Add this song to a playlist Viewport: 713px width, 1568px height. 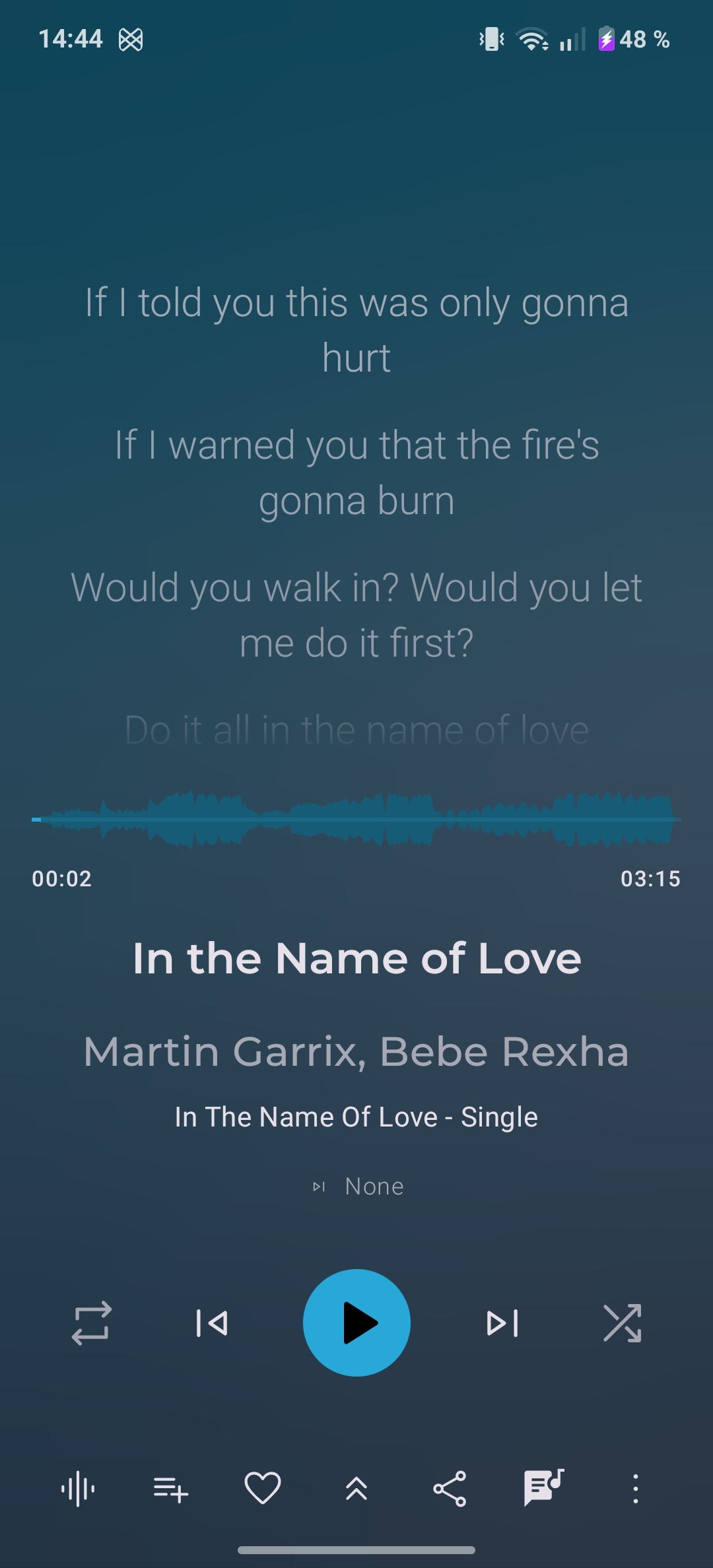click(170, 1489)
